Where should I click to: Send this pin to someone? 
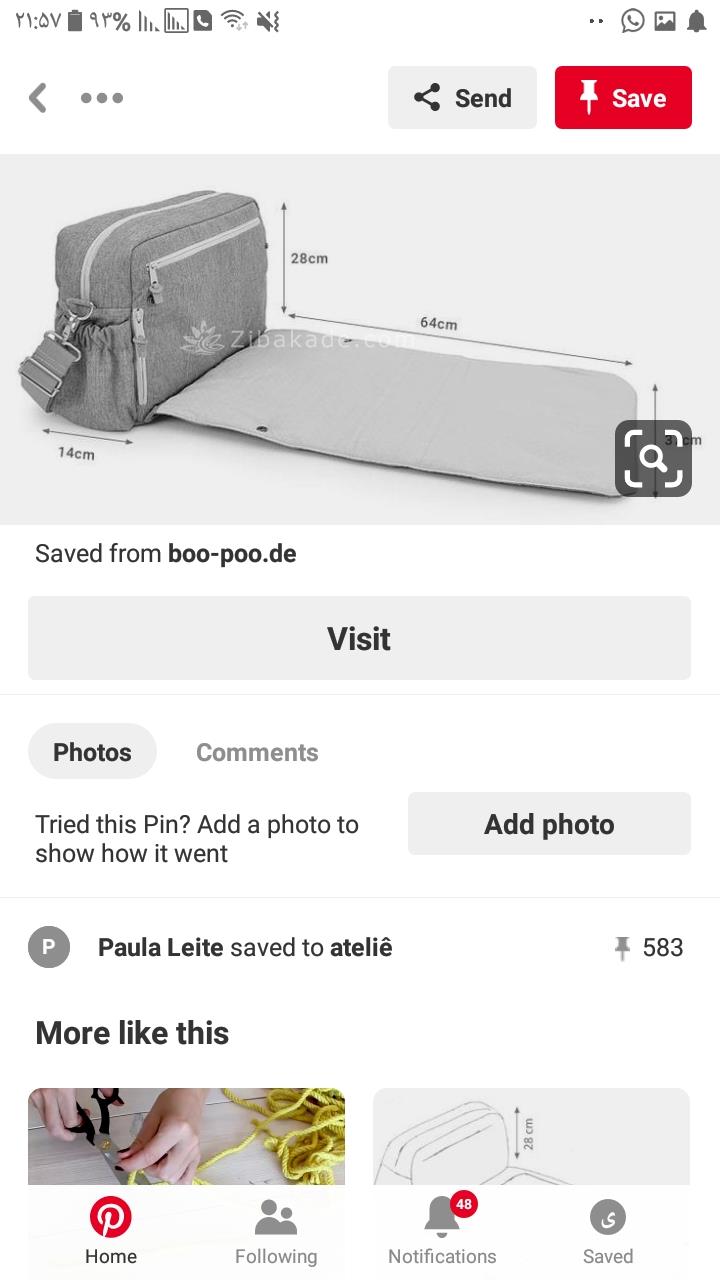(x=462, y=98)
